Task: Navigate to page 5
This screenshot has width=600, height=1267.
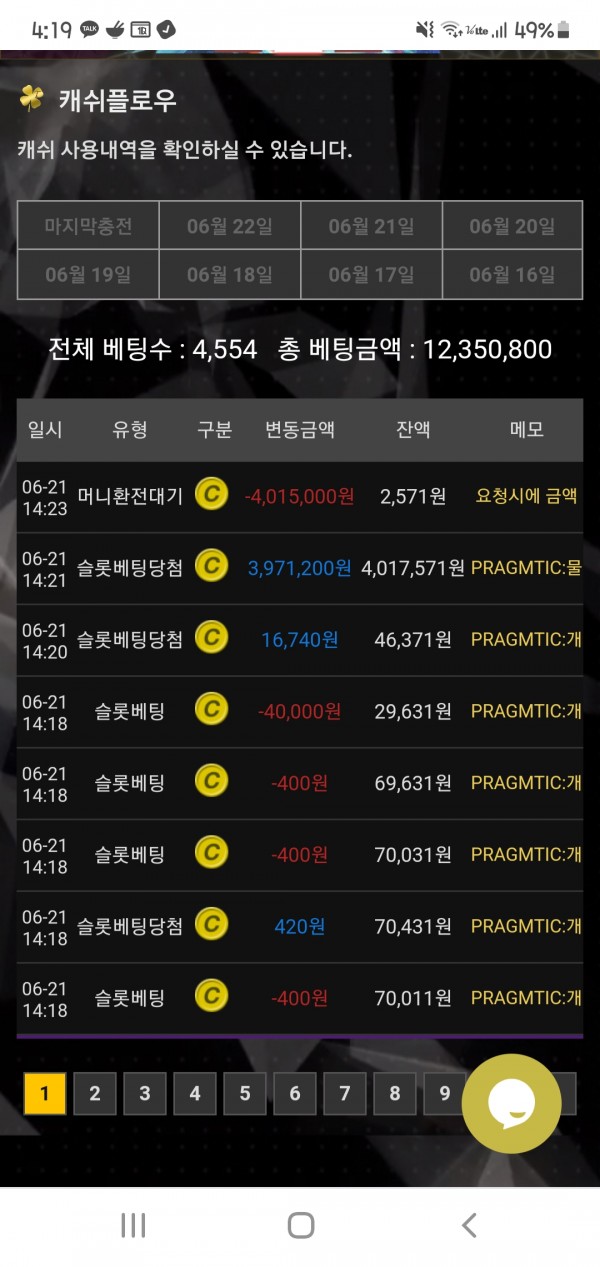Action: (x=245, y=1093)
